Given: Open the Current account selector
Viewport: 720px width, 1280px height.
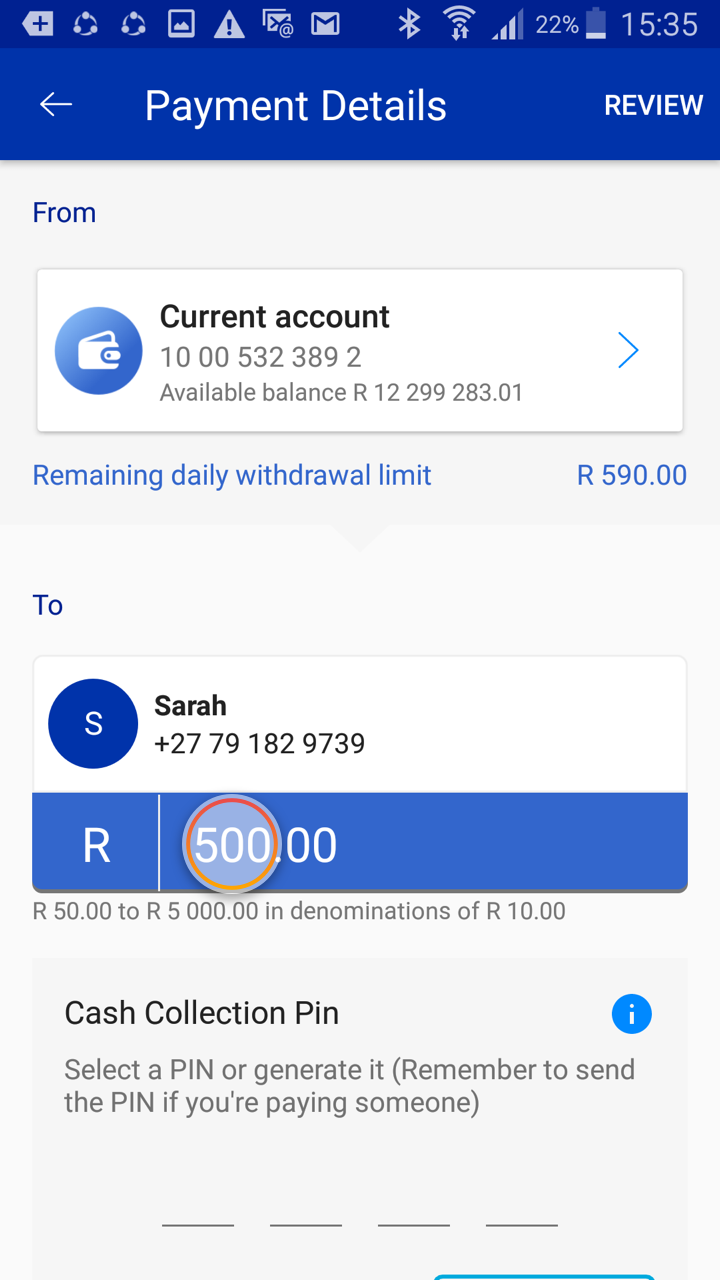Looking at the screenshot, I should coord(360,351).
